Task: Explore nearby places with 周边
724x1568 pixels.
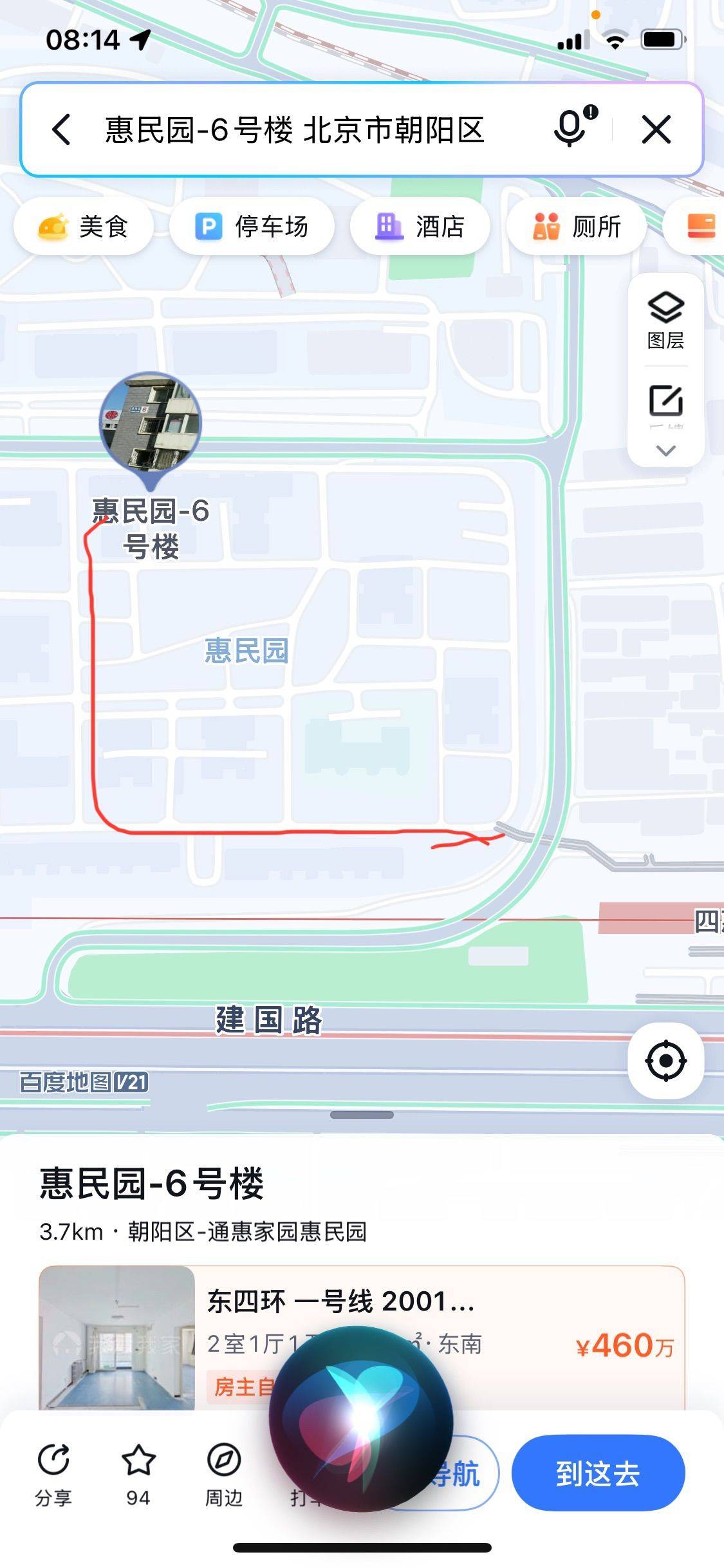Action: click(x=224, y=1472)
